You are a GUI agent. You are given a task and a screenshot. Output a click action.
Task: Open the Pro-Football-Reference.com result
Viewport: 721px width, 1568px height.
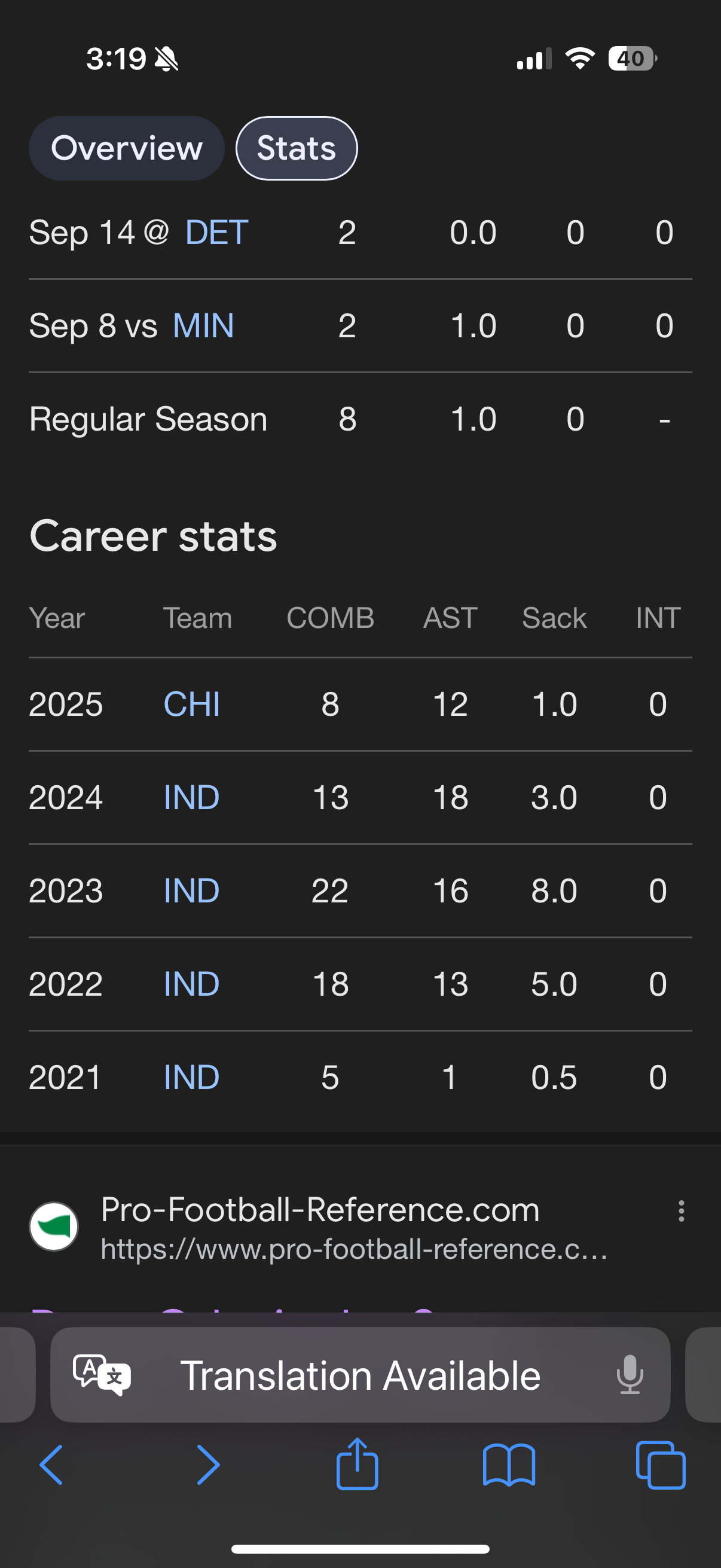pyautogui.click(x=320, y=1210)
